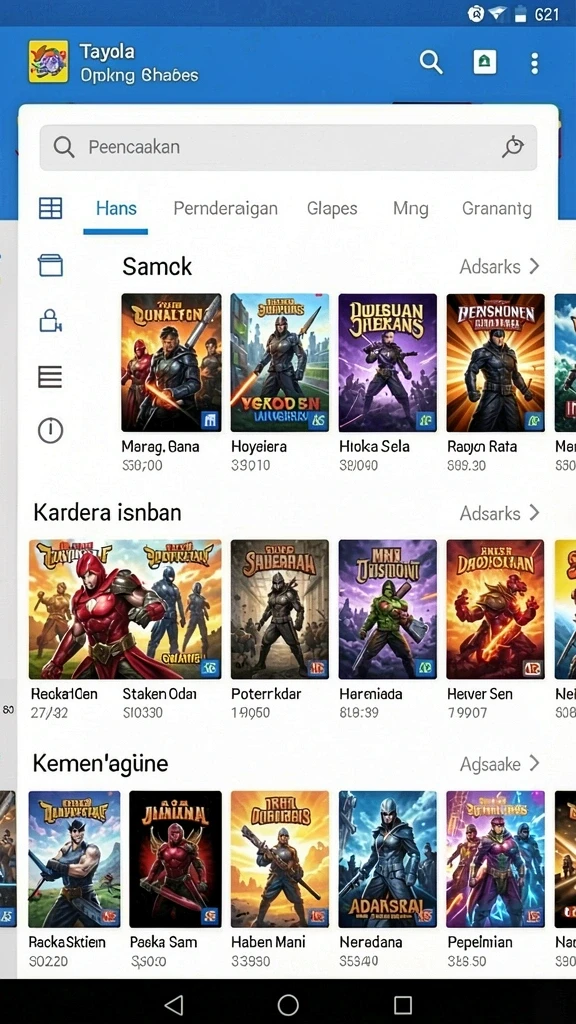Switch to the Pernderaigan tab
Viewport: 576px width, 1024px height.
tap(225, 209)
